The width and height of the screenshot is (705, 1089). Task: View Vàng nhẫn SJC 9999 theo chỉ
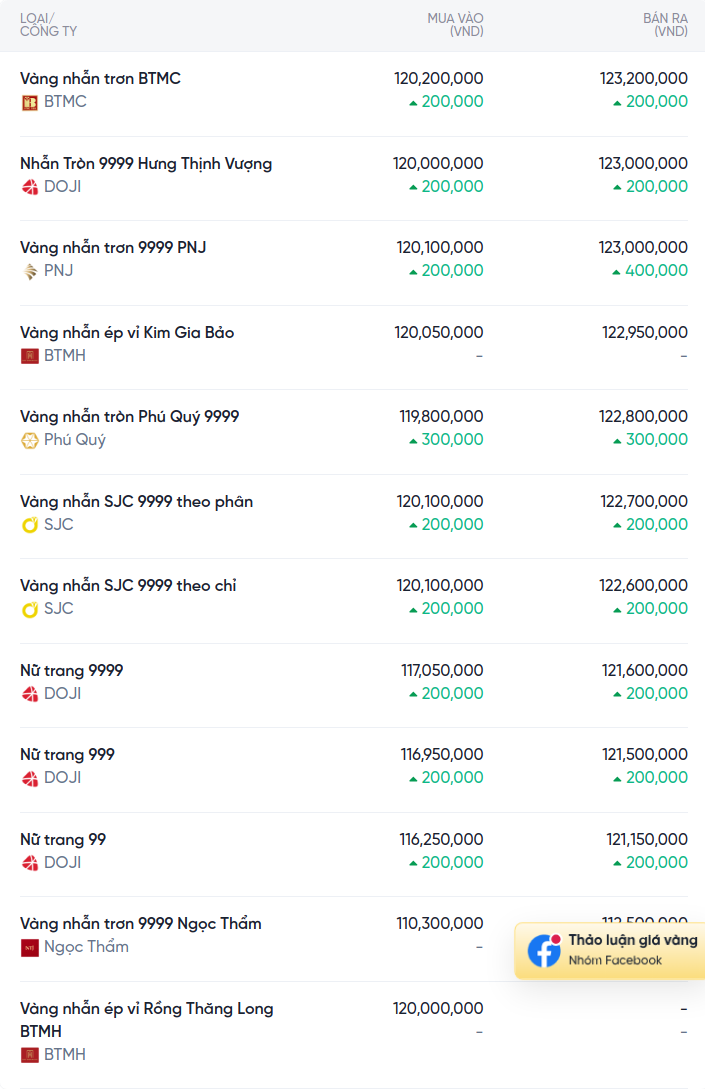tap(128, 586)
